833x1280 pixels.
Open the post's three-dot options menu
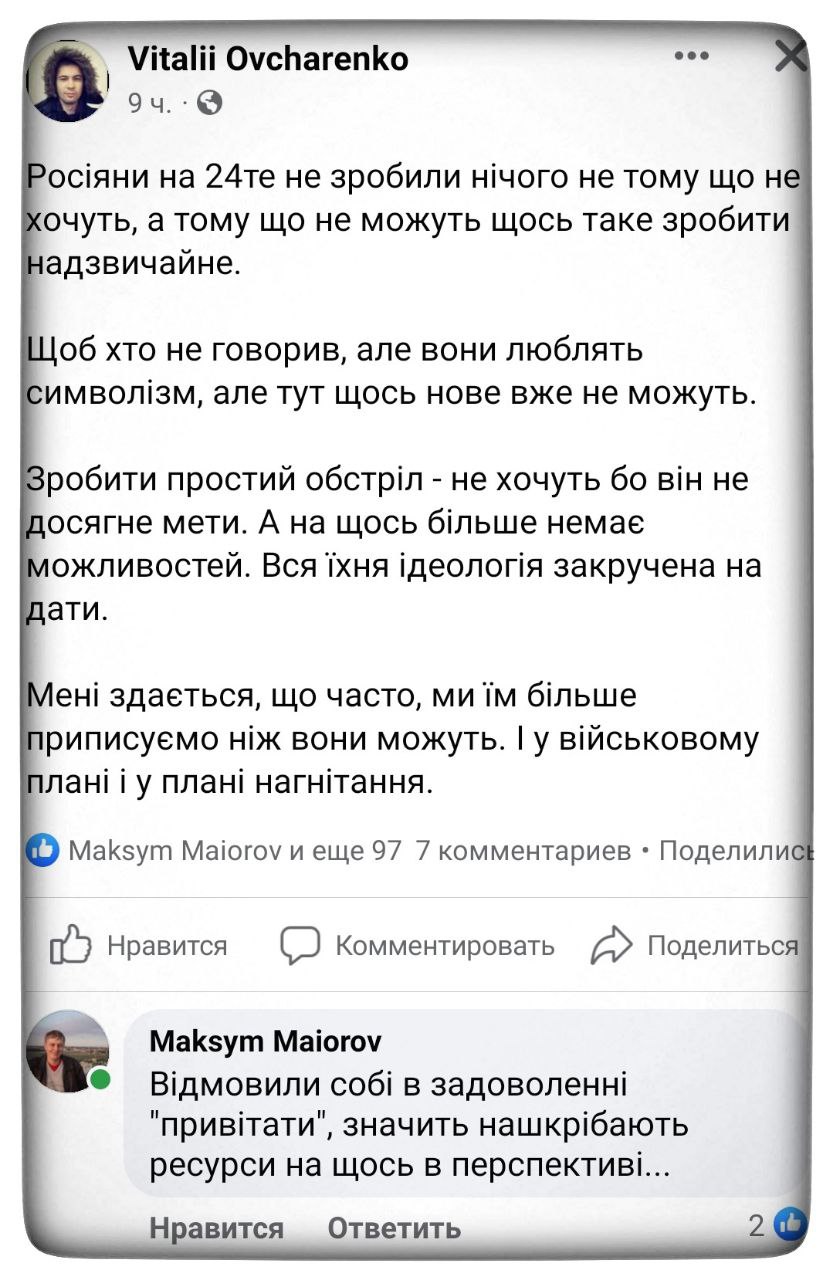[692, 56]
